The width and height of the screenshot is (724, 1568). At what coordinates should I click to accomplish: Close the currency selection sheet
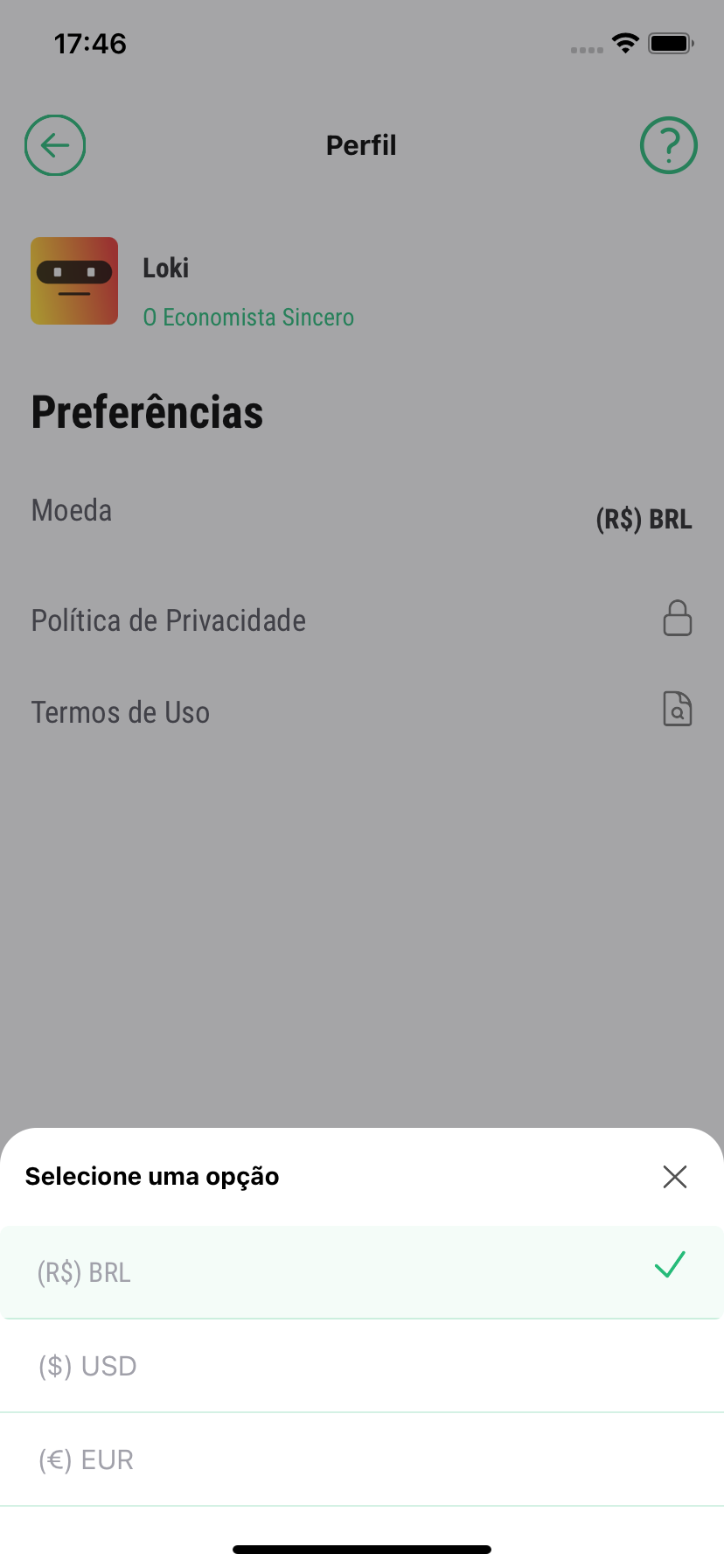pyautogui.click(x=674, y=1177)
